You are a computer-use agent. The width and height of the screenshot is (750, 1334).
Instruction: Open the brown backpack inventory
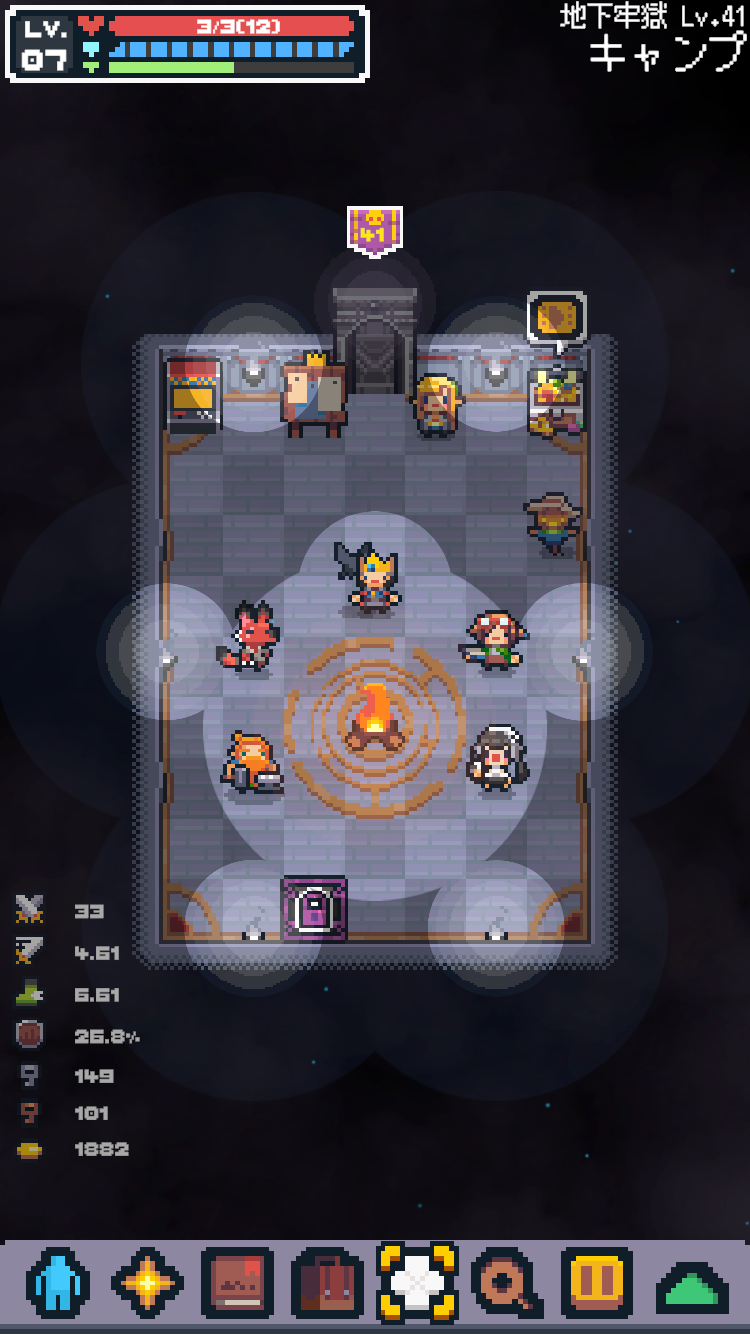tap(327, 1282)
